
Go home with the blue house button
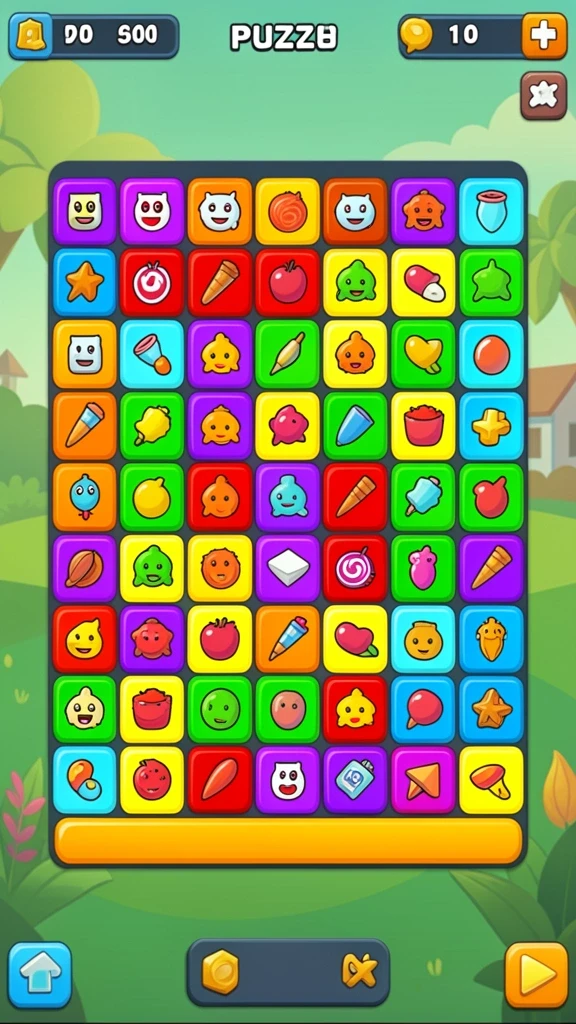click(x=40, y=974)
